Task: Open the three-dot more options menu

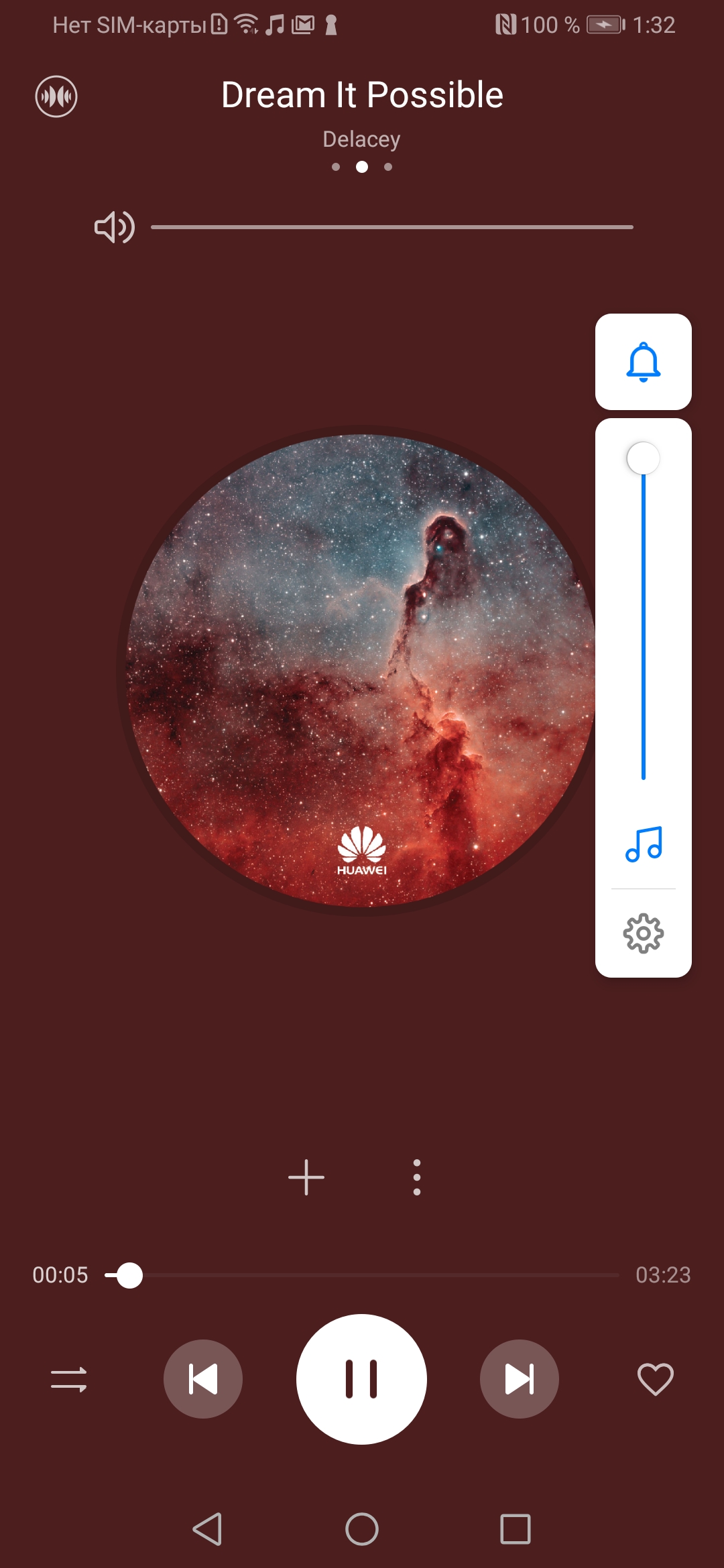Action: 417,1177
